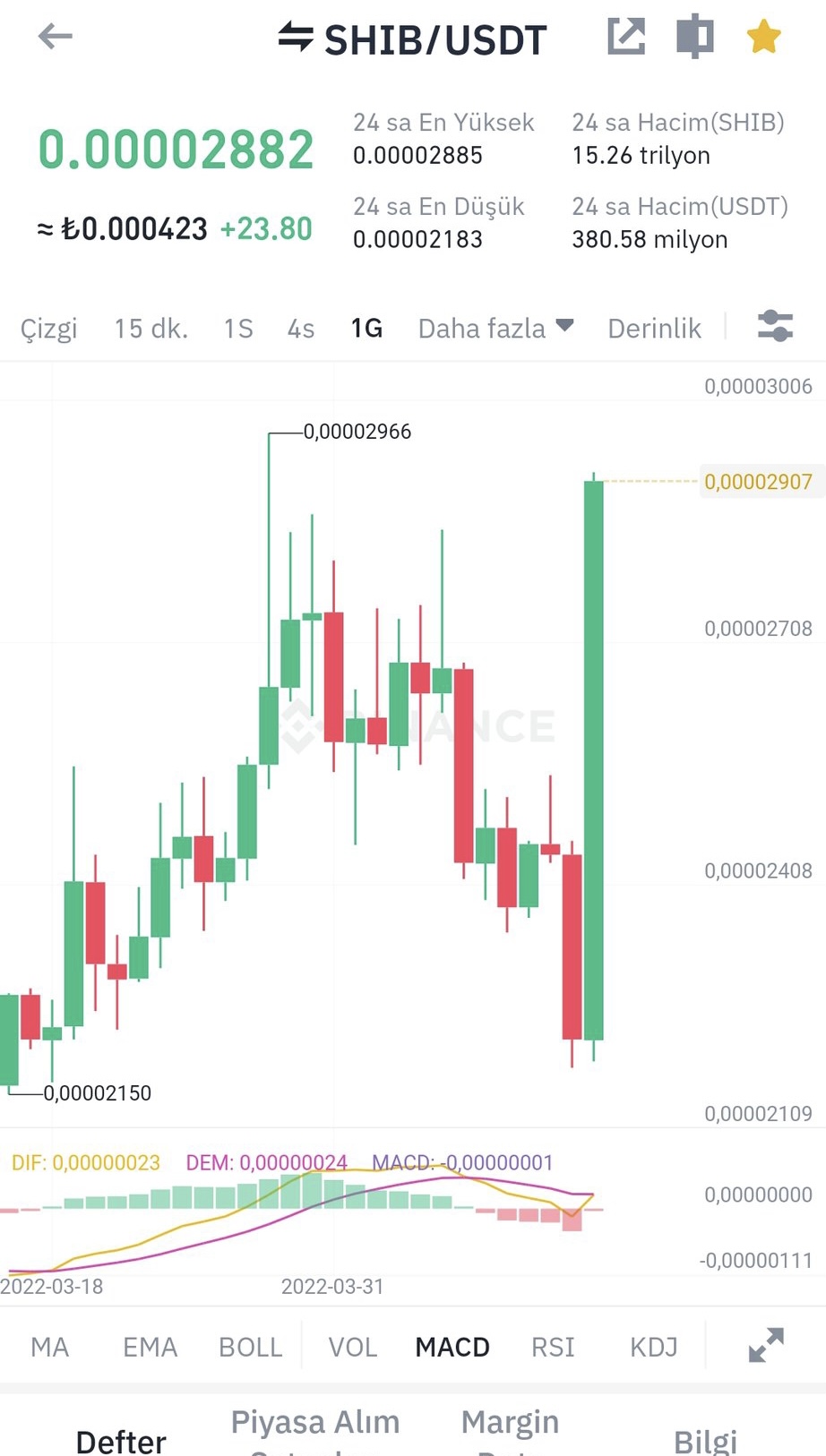
Task: Enable the MA indicator
Action: pyautogui.click(x=49, y=1347)
